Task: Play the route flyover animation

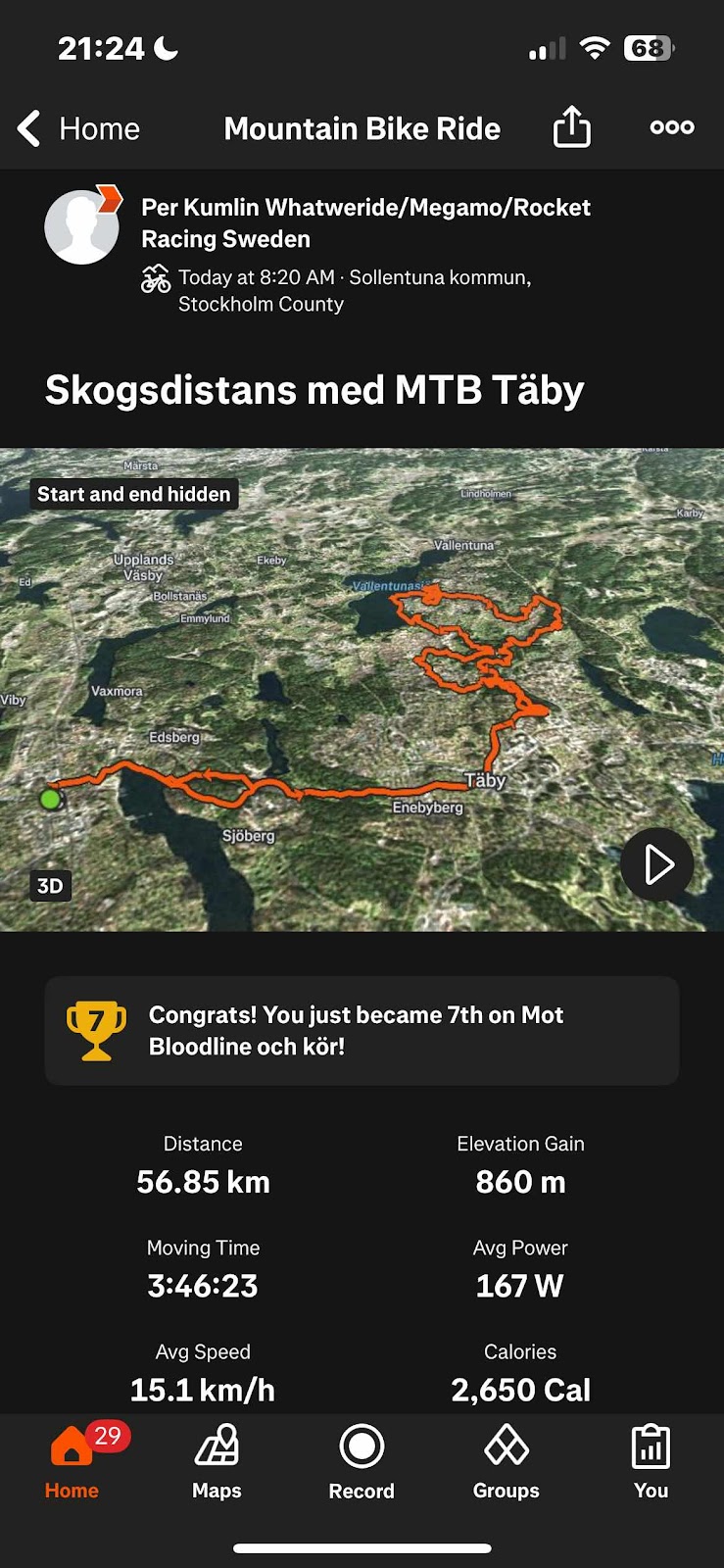Action: 656,864
